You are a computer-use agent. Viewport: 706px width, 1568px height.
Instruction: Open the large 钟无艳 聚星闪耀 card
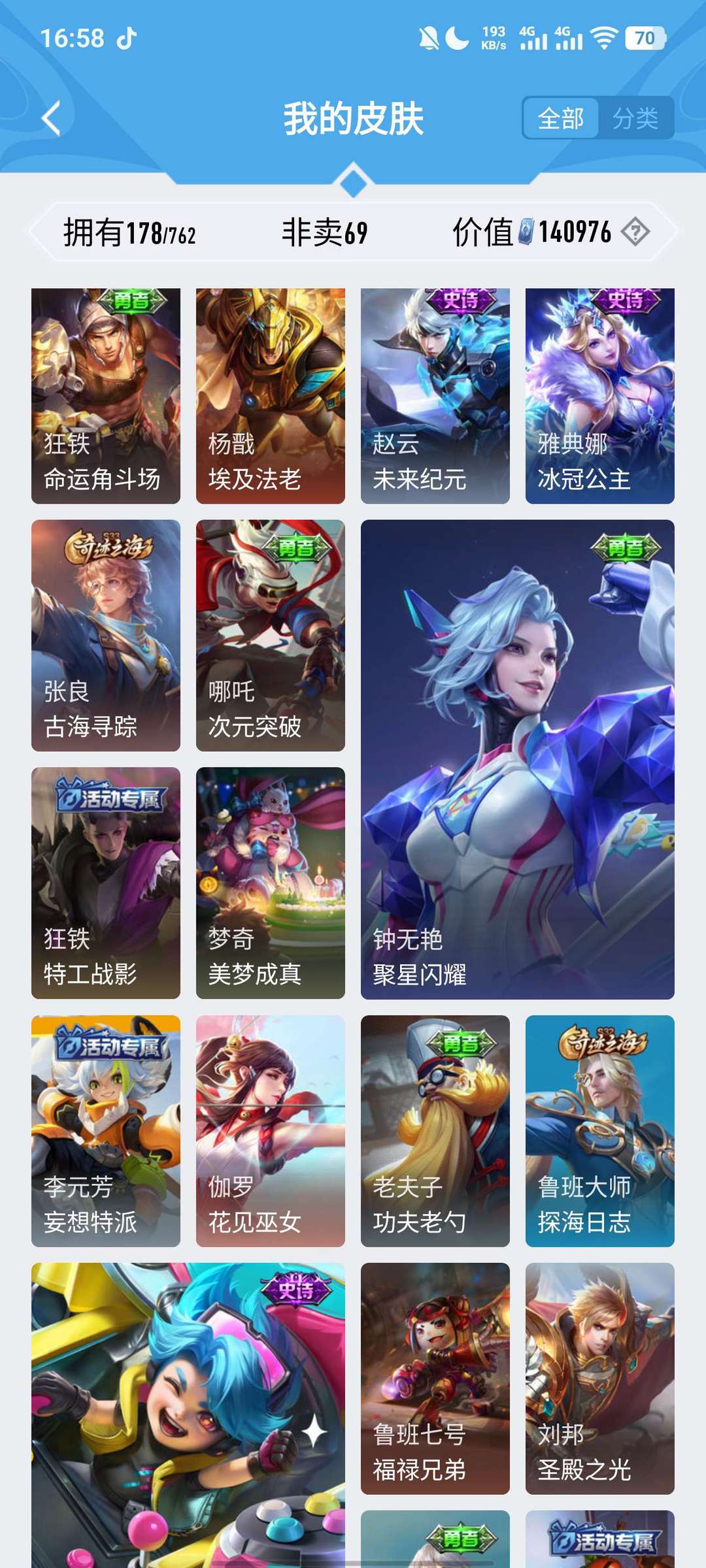coord(517,759)
